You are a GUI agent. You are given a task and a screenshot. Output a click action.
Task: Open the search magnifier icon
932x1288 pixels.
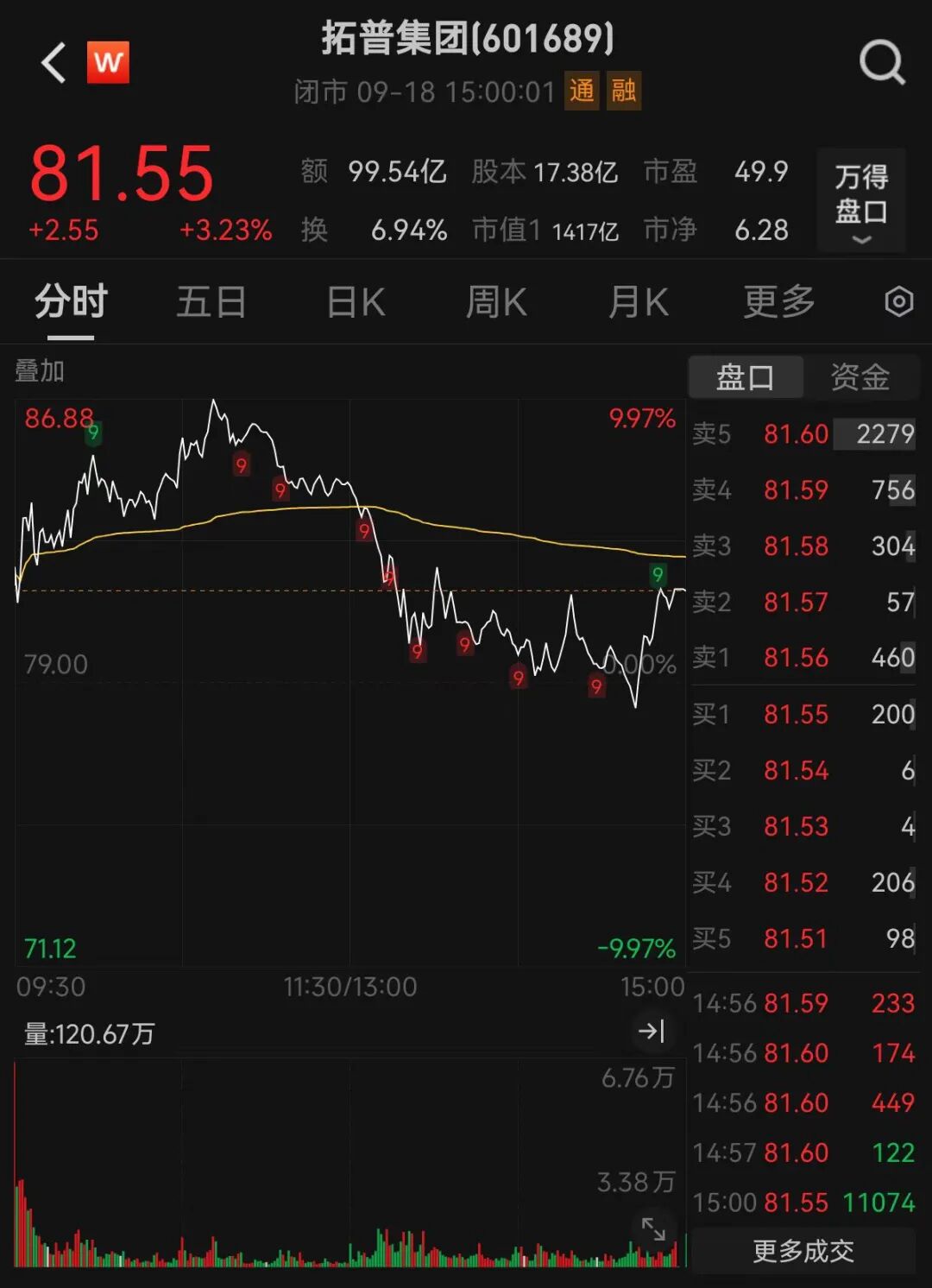[x=881, y=63]
